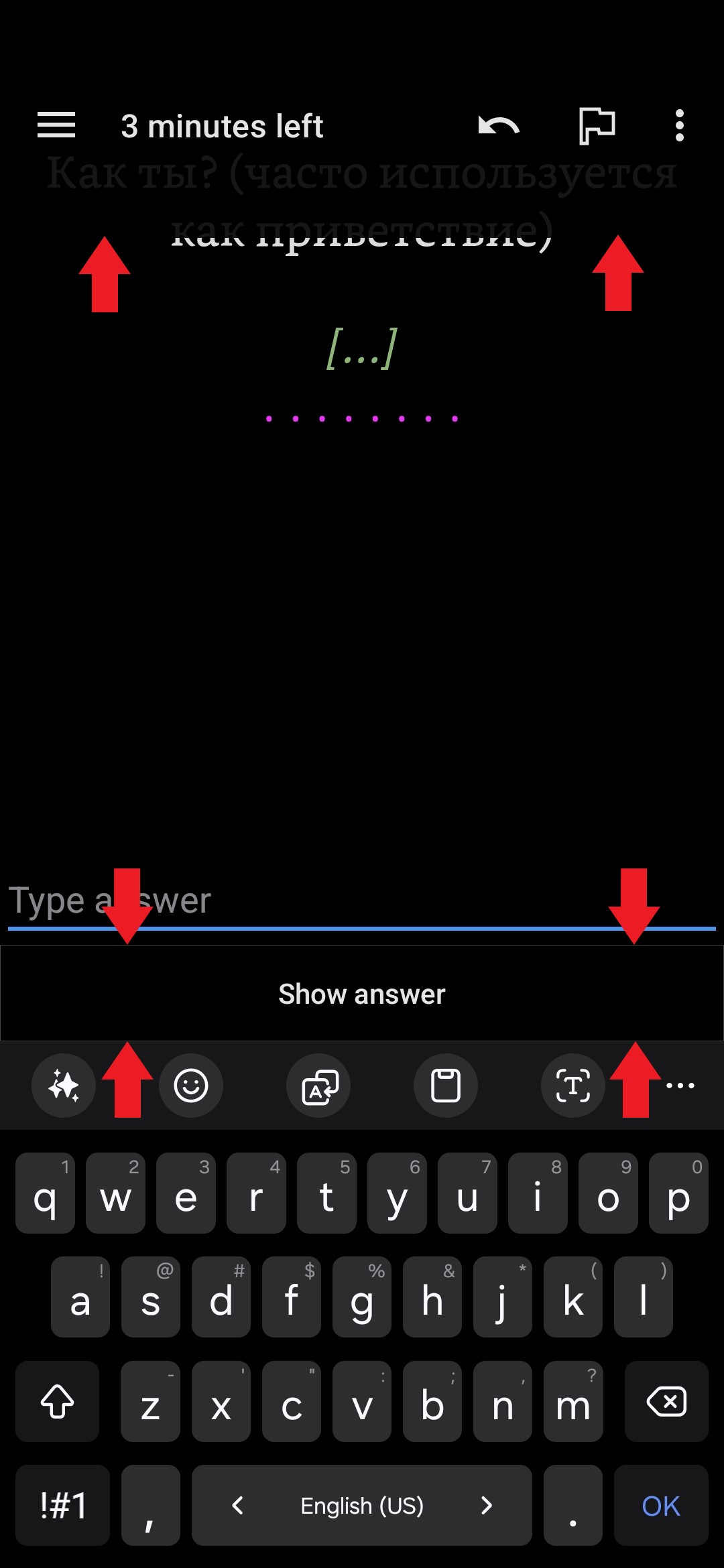Reveal the answer with Show answer

[x=362, y=994]
